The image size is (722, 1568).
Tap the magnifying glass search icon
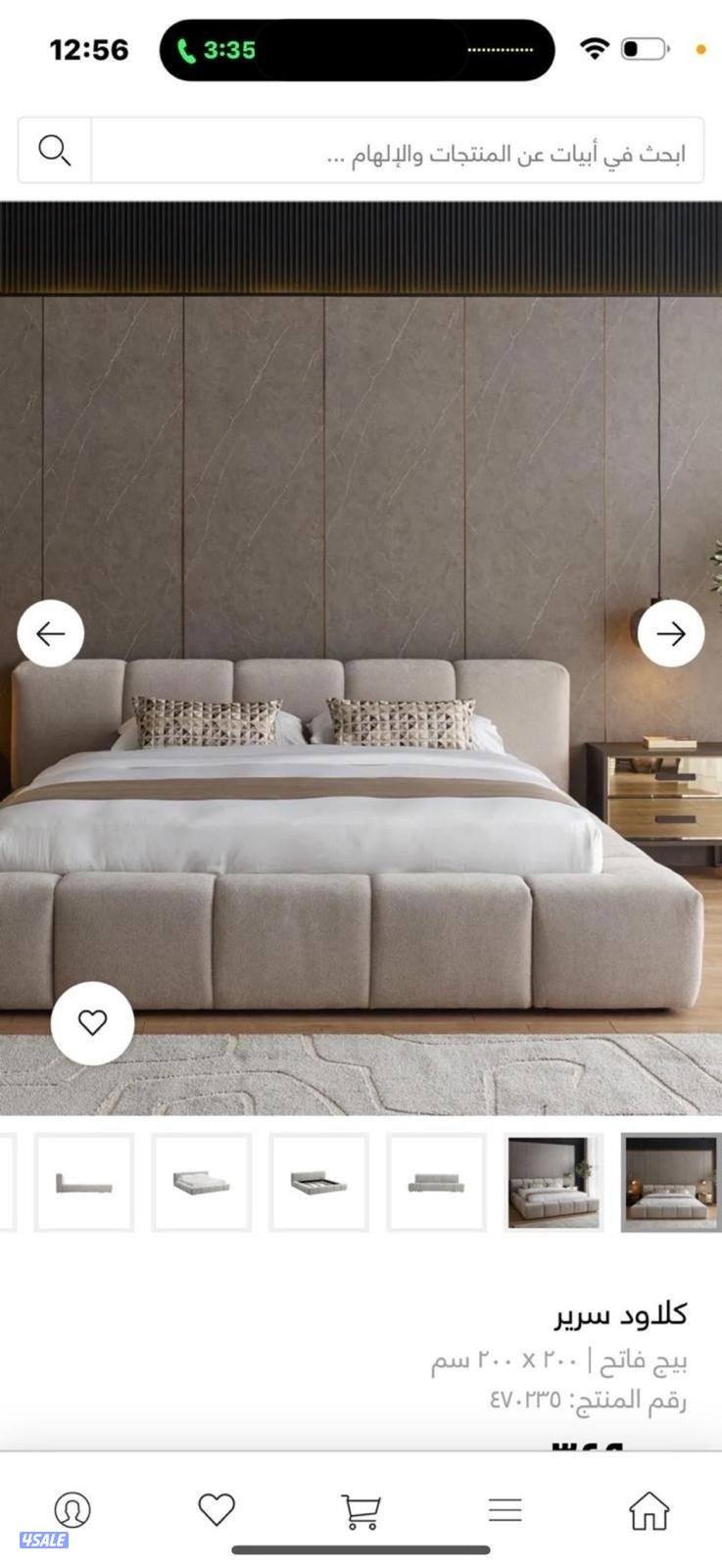tap(55, 151)
